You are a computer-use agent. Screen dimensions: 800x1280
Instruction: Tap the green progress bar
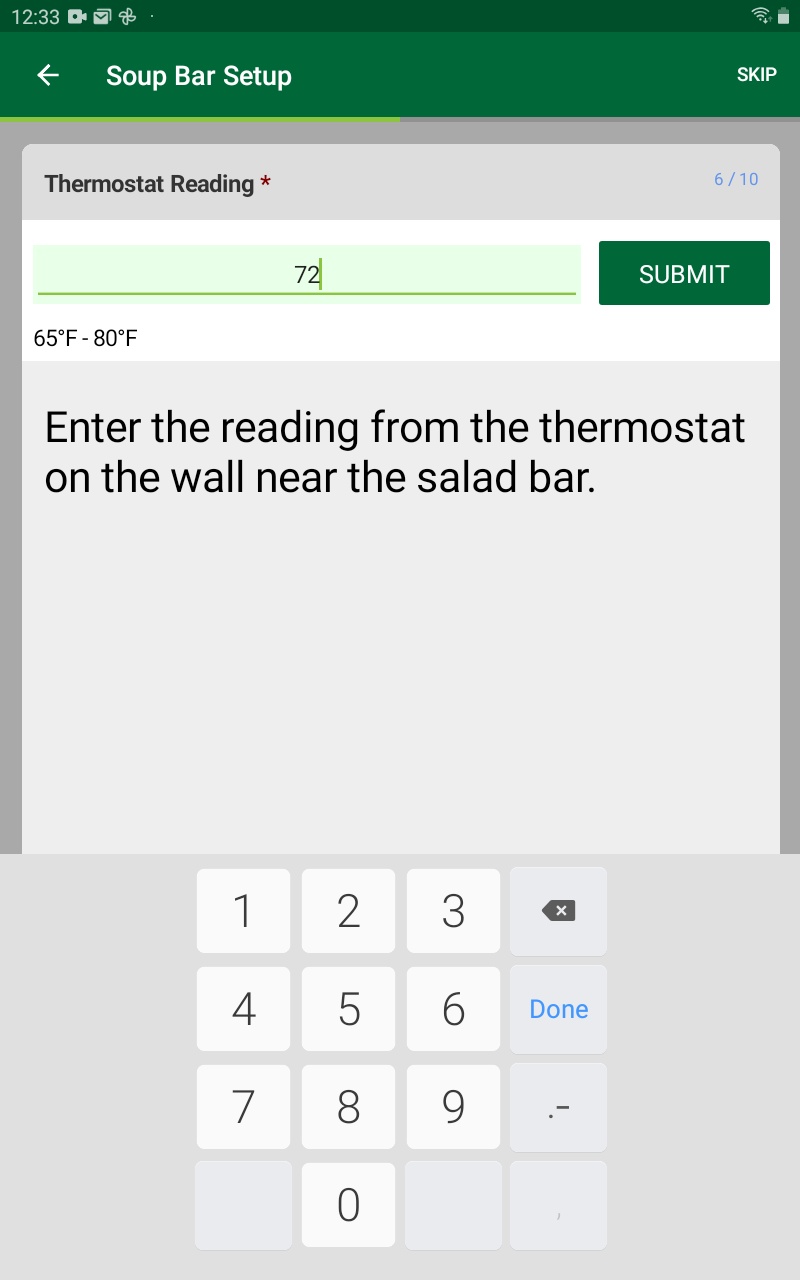click(x=200, y=118)
